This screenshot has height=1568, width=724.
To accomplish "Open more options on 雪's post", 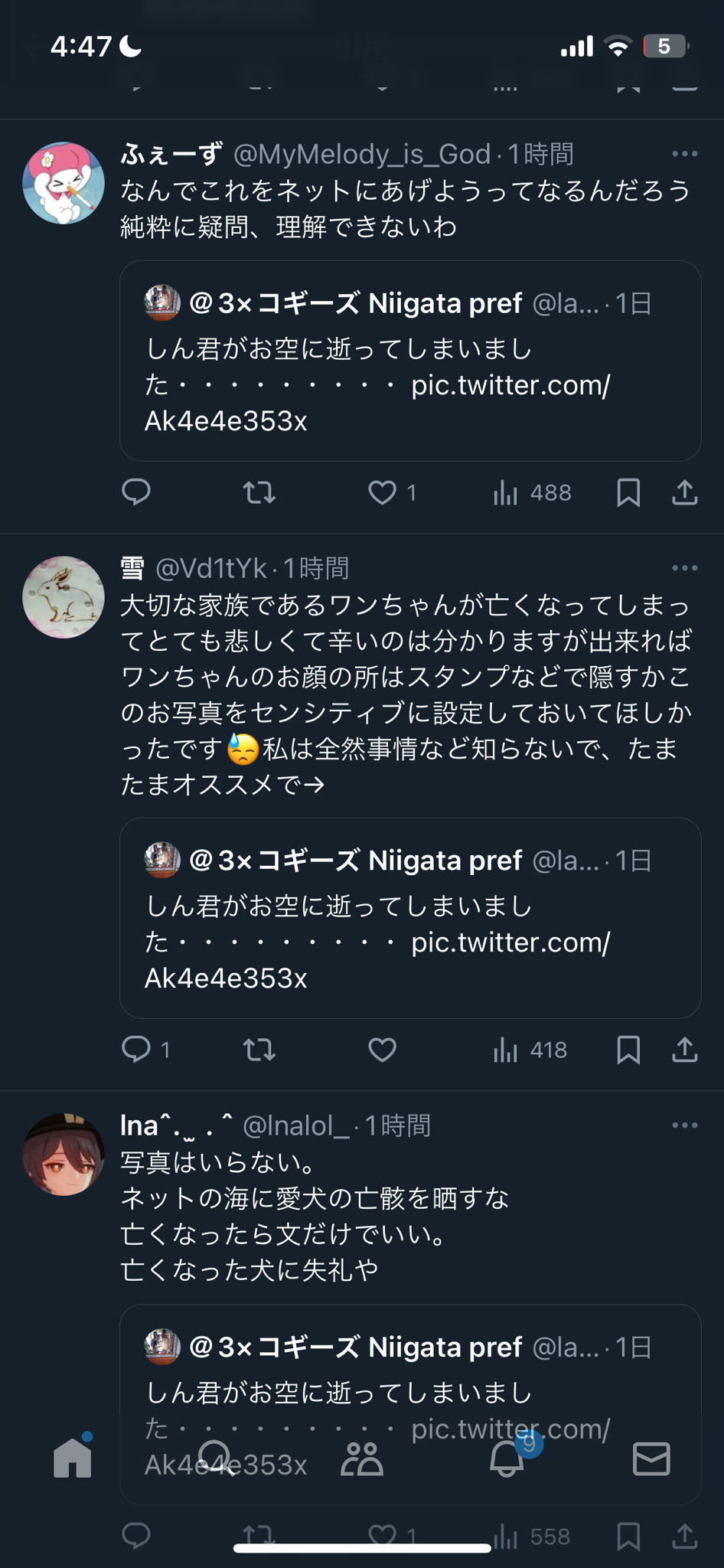I will click(x=684, y=568).
